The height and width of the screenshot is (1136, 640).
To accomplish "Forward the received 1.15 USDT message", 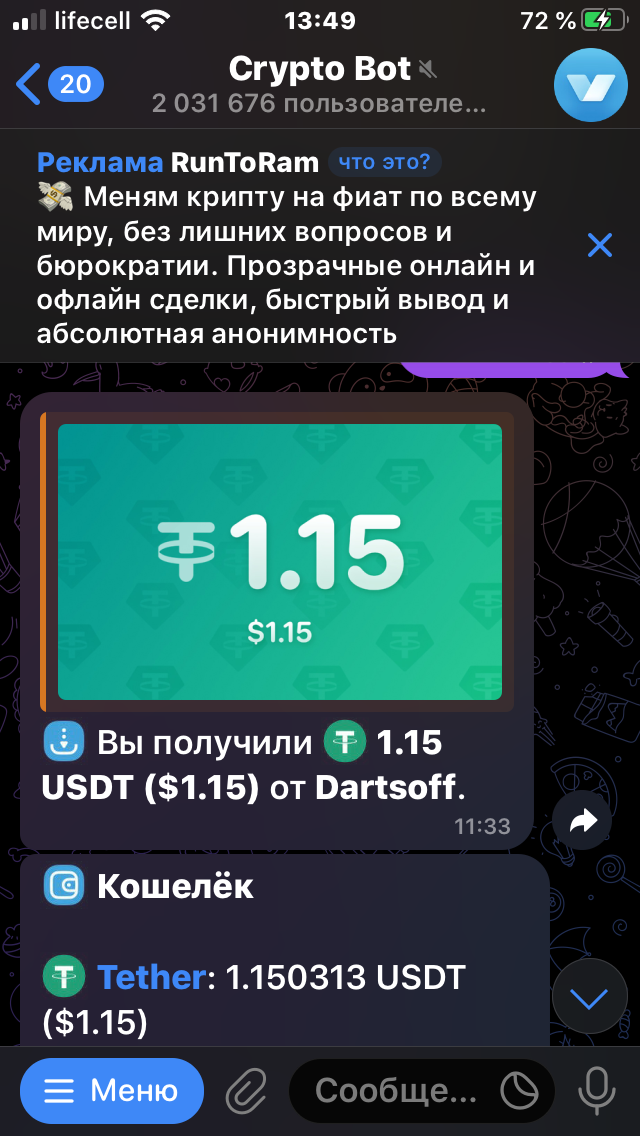I will pyautogui.click(x=581, y=821).
